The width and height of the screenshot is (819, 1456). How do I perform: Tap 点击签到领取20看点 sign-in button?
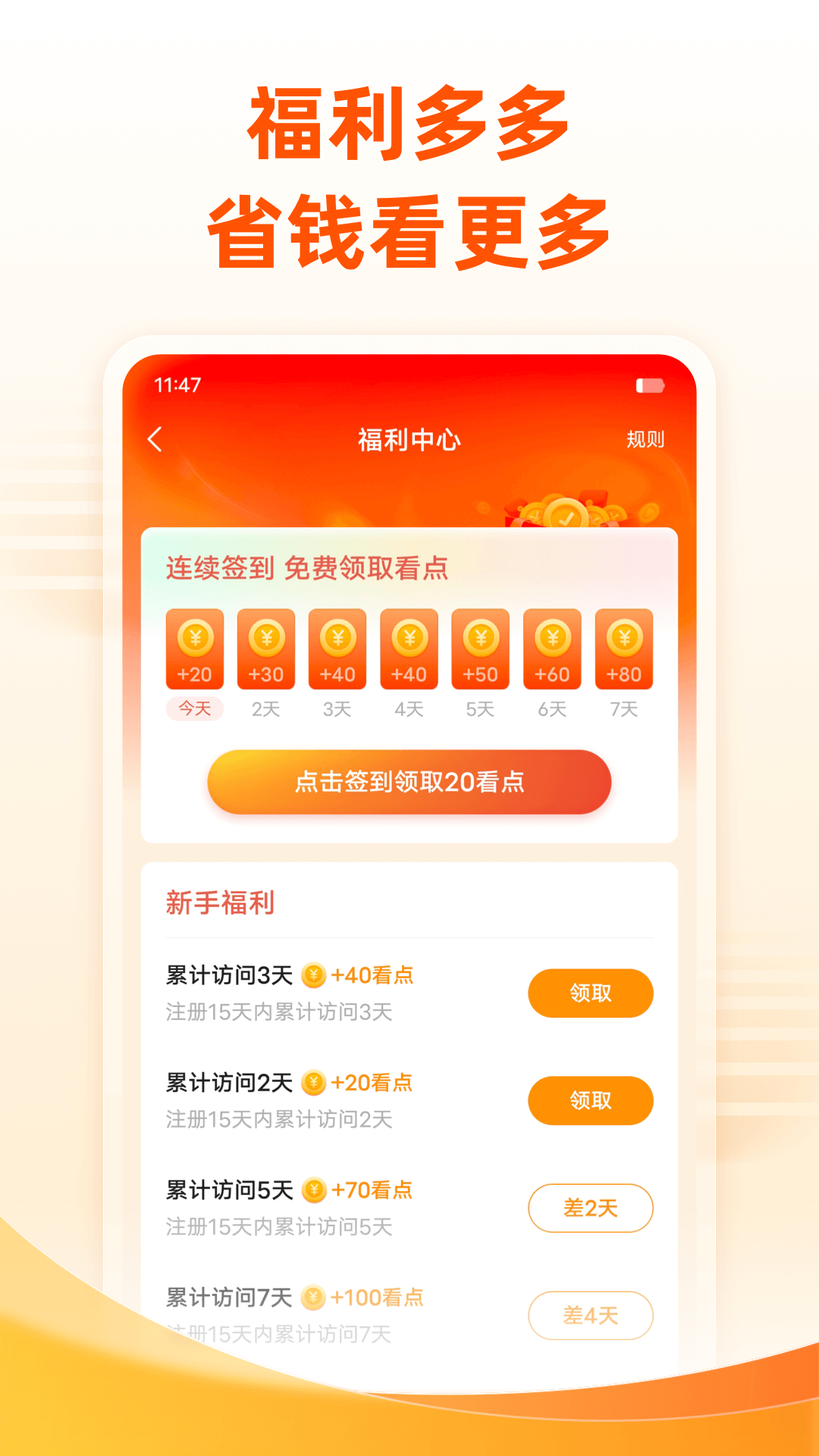click(x=409, y=783)
